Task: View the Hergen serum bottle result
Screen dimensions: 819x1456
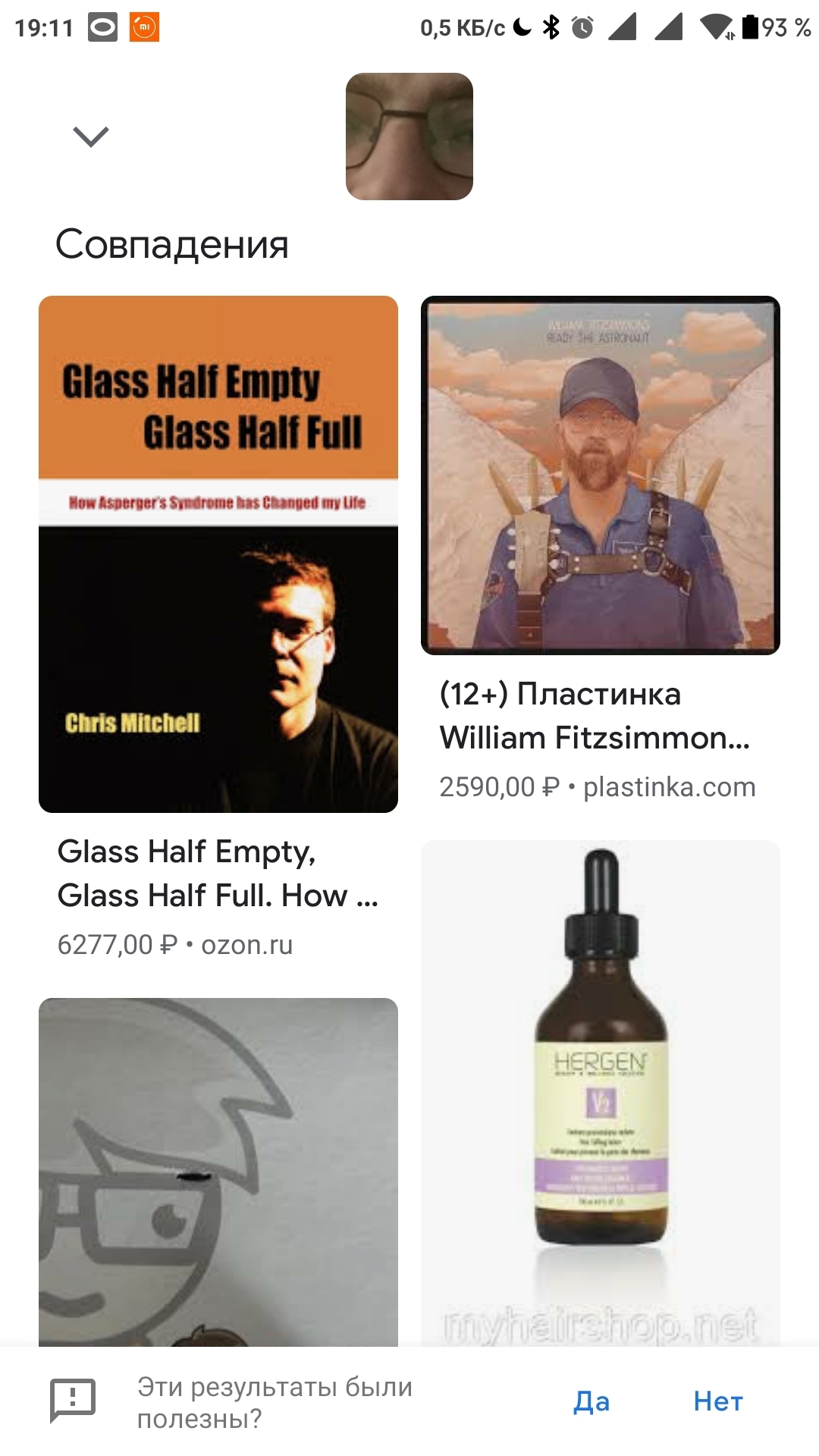Action: [x=600, y=1092]
